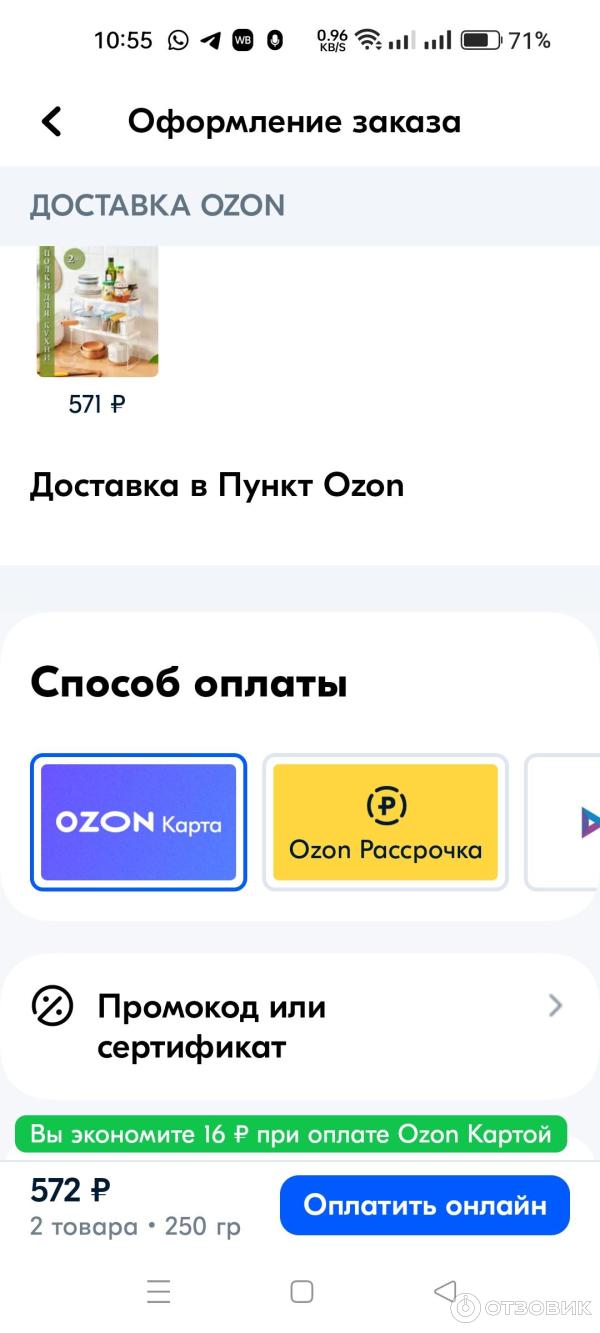Image resolution: width=600 pixels, height=1333 pixels.
Task: Open Доставка в Пункт Ozon details
Action: (x=217, y=486)
